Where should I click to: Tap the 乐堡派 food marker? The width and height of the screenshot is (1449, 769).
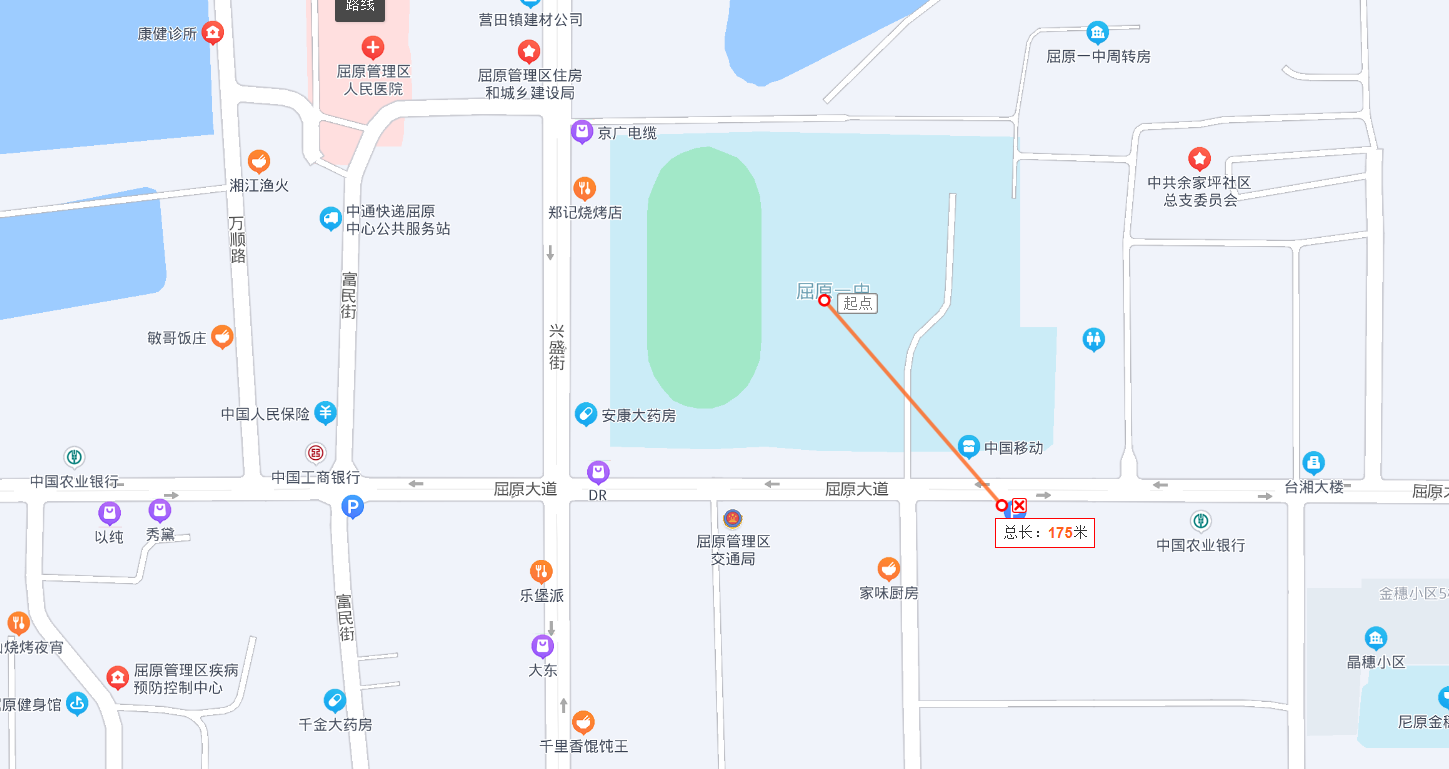pyautogui.click(x=541, y=572)
